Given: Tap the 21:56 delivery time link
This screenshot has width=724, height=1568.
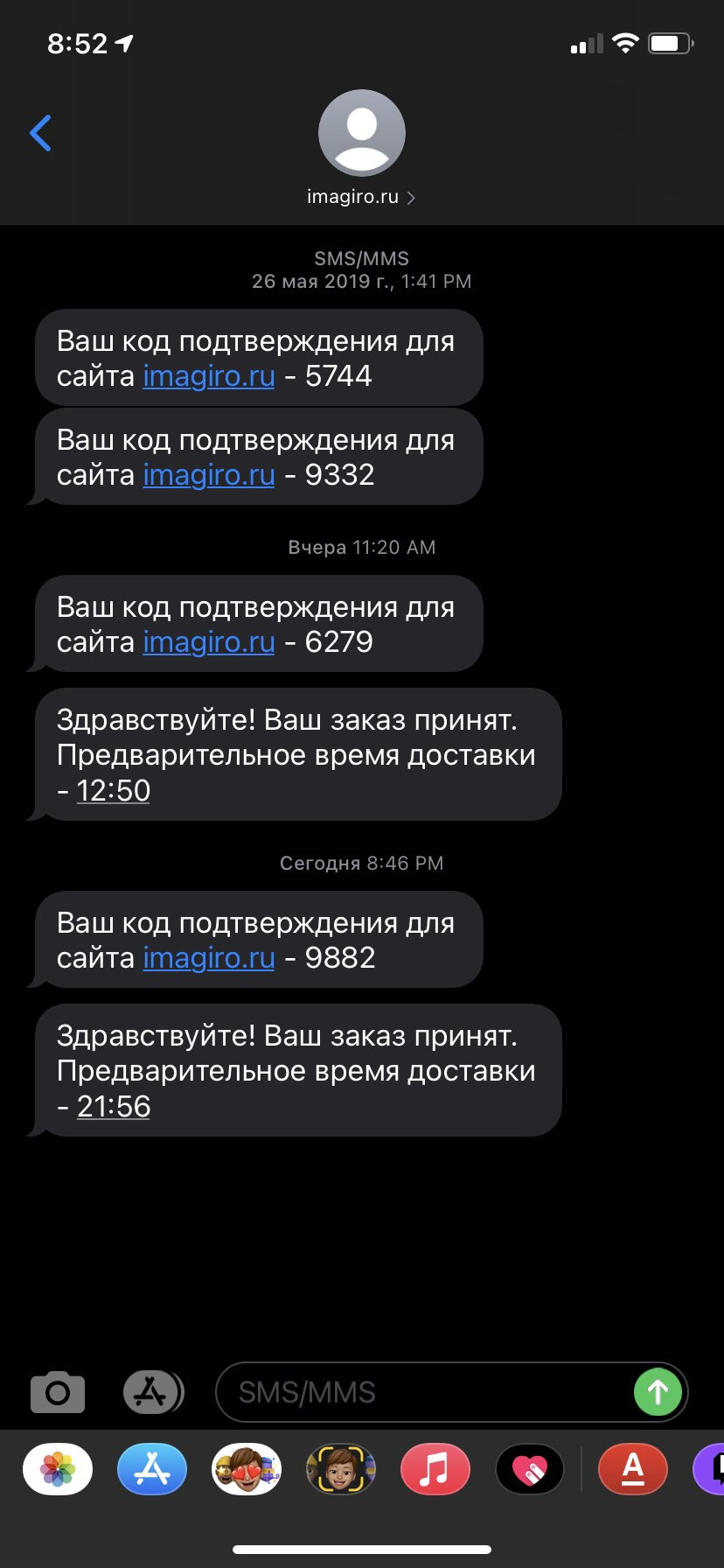Looking at the screenshot, I should point(114,1107).
